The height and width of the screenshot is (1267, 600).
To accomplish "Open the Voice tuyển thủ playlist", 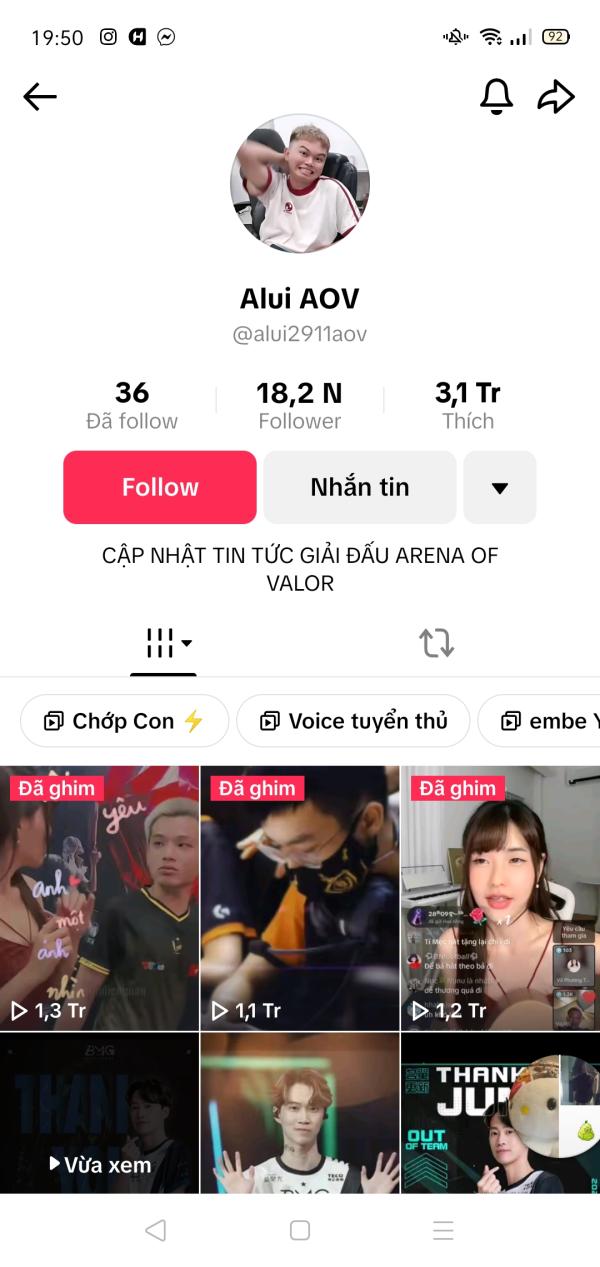I will [x=353, y=721].
